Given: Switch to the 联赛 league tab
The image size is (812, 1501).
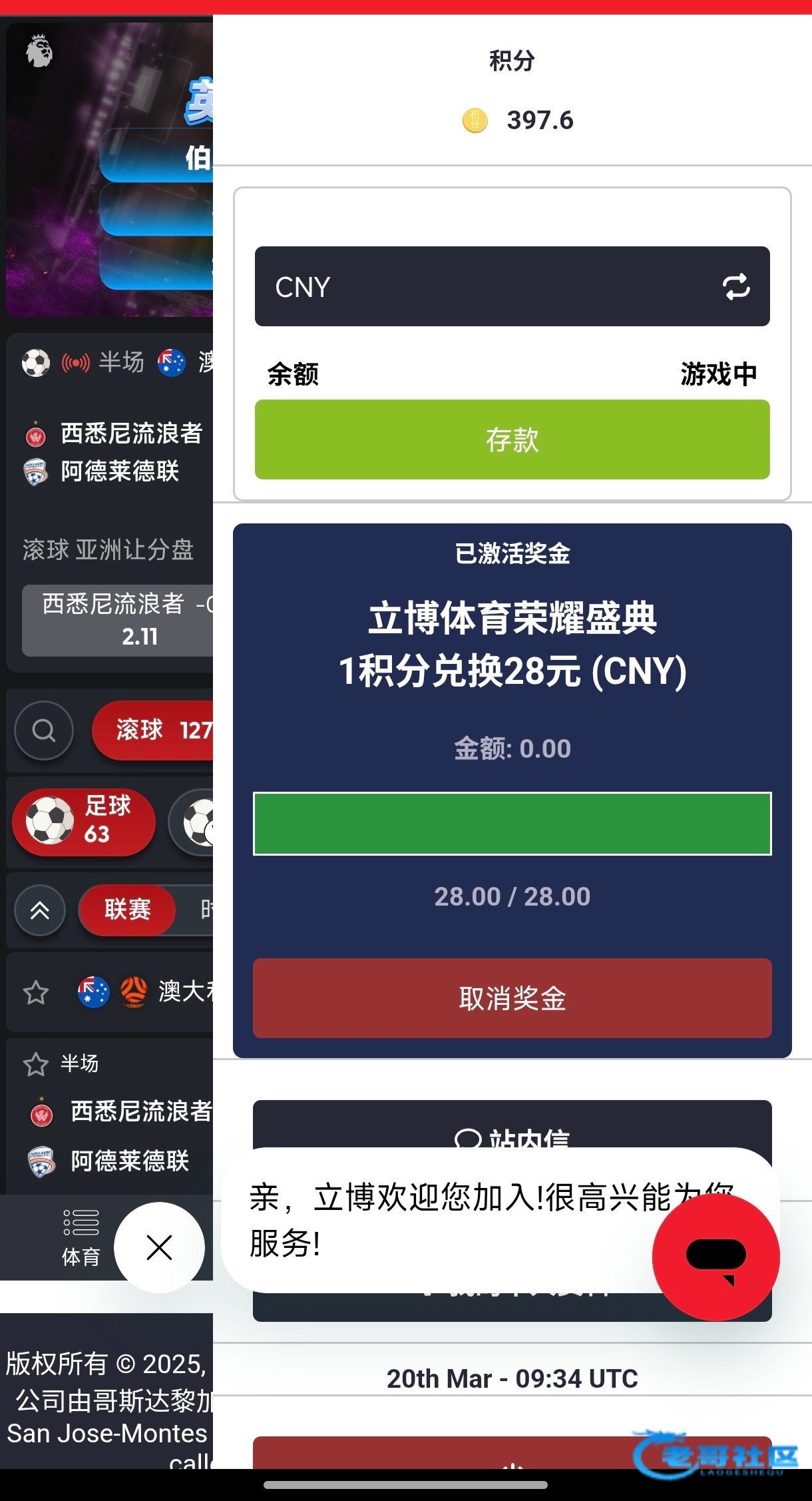Looking at the screenshot, I should (x=127, y=910).
